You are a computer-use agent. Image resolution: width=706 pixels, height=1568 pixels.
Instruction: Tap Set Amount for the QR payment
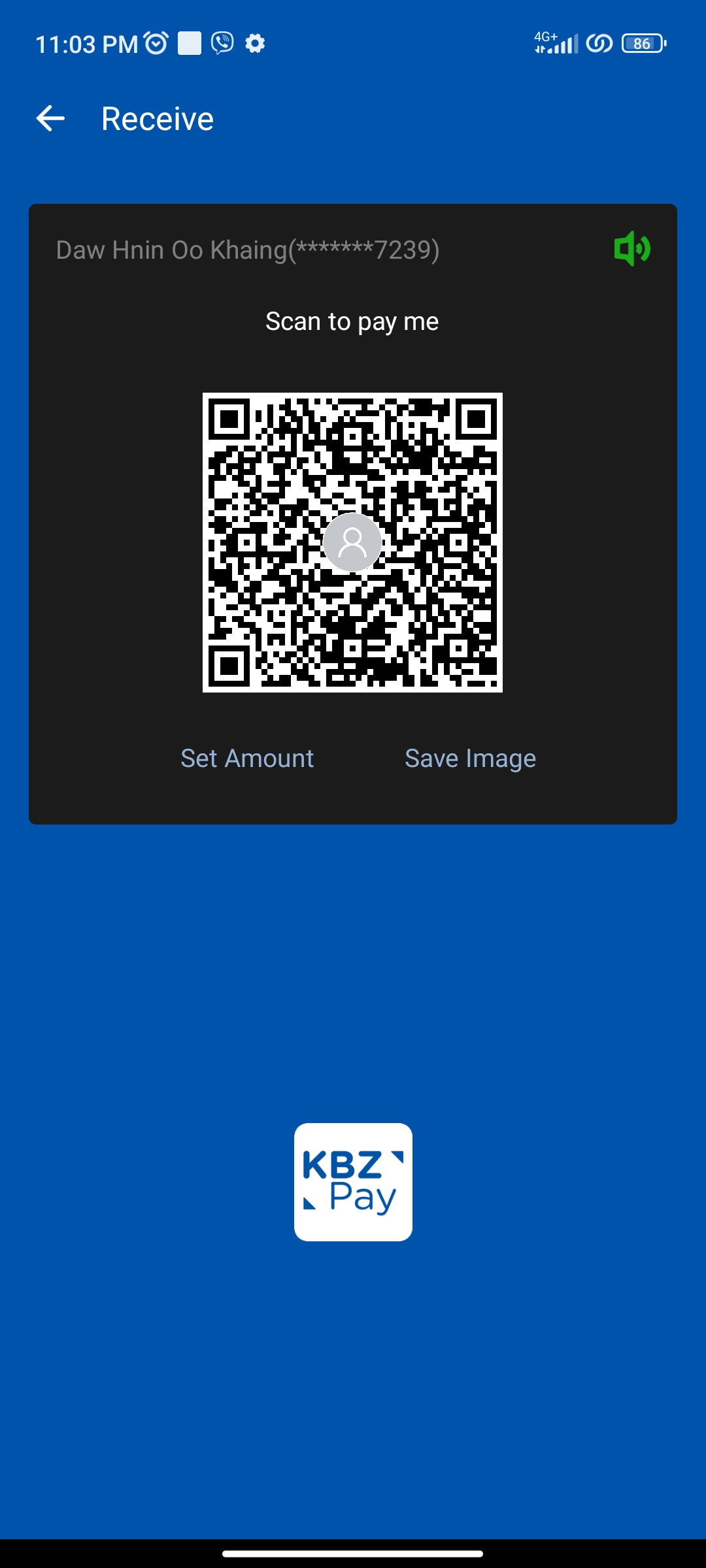[x=247, y=759]
